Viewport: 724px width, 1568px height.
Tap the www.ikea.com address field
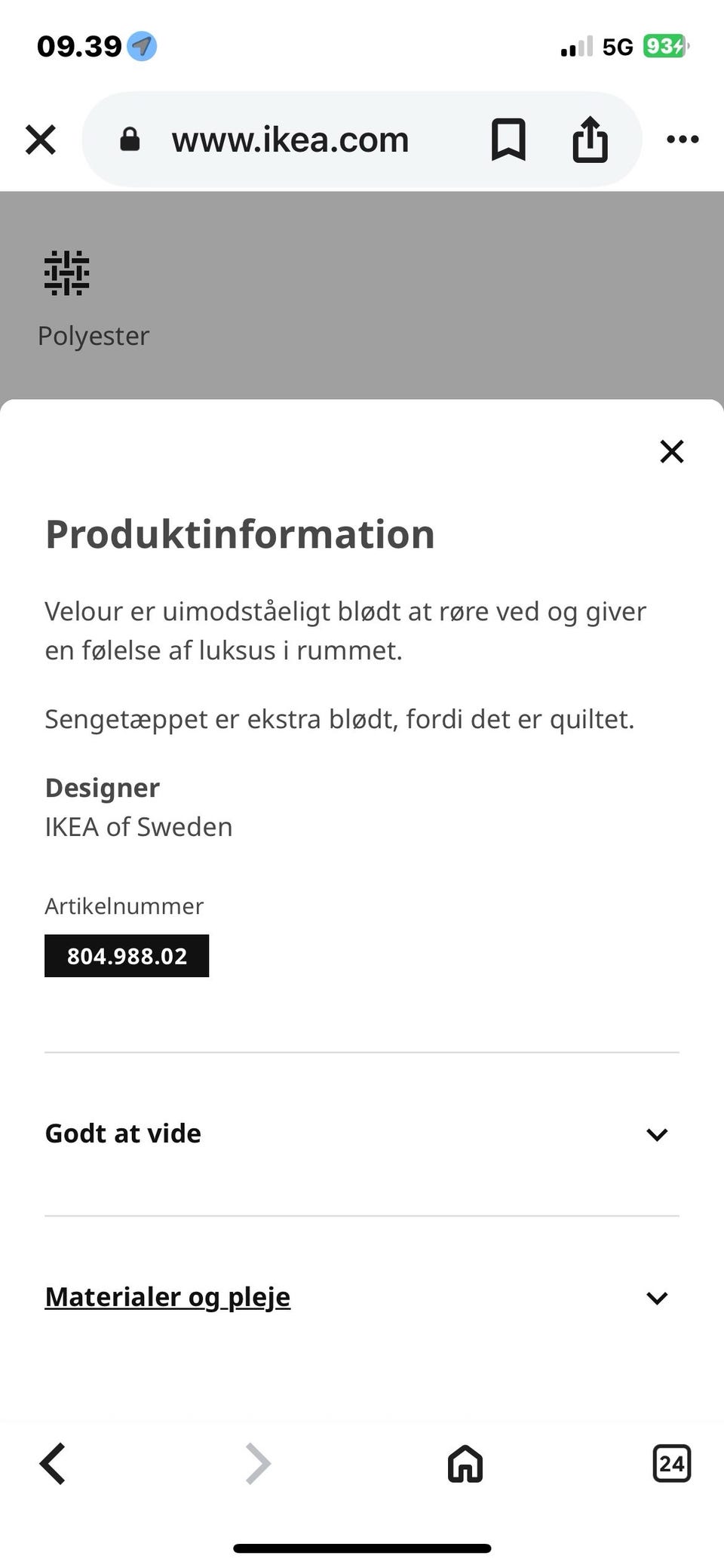click(290, 139)
